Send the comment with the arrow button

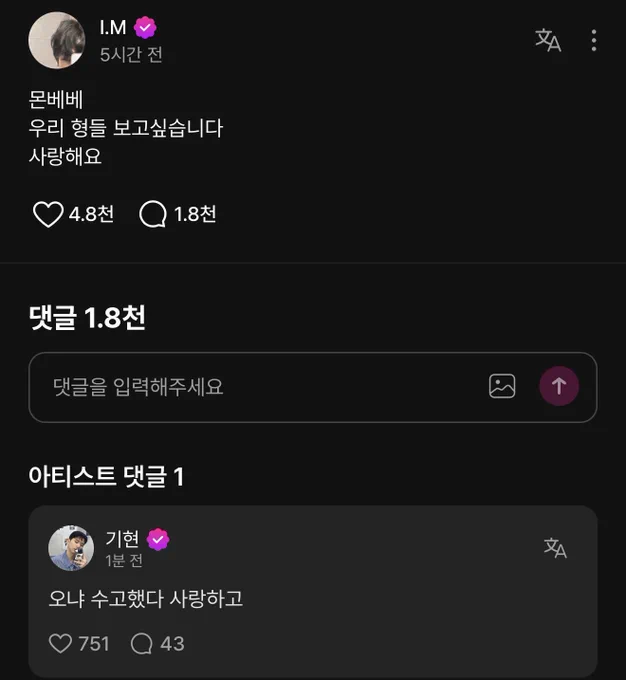[x=559, y=386]
